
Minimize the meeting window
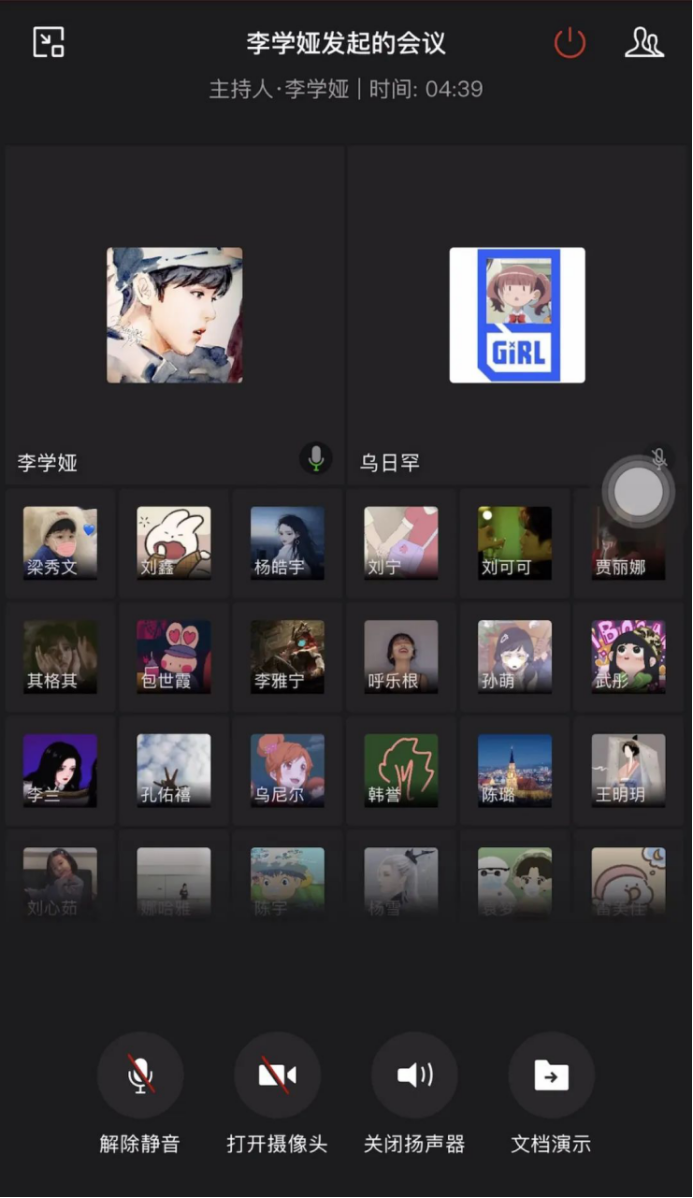48,42
